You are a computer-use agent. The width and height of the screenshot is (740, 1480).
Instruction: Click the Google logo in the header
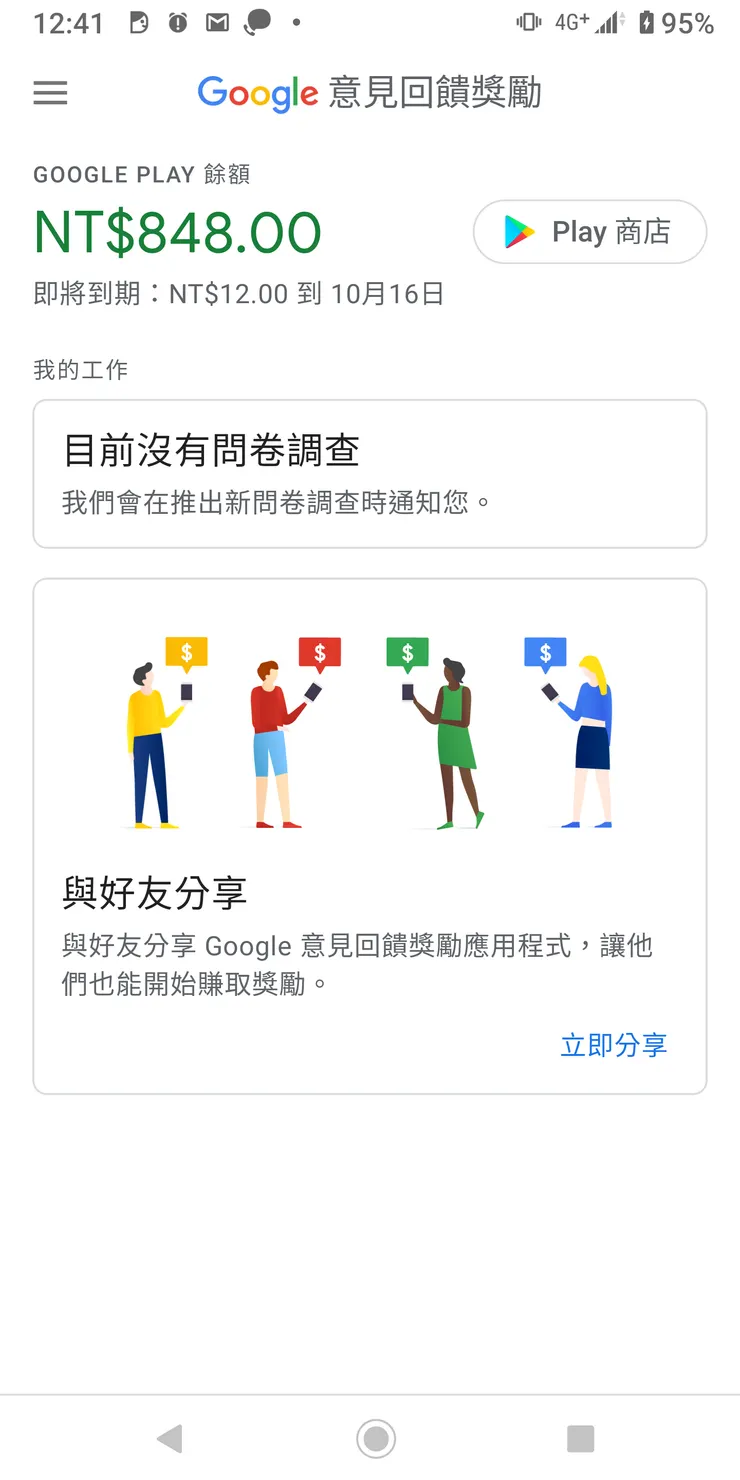point(257,93)
